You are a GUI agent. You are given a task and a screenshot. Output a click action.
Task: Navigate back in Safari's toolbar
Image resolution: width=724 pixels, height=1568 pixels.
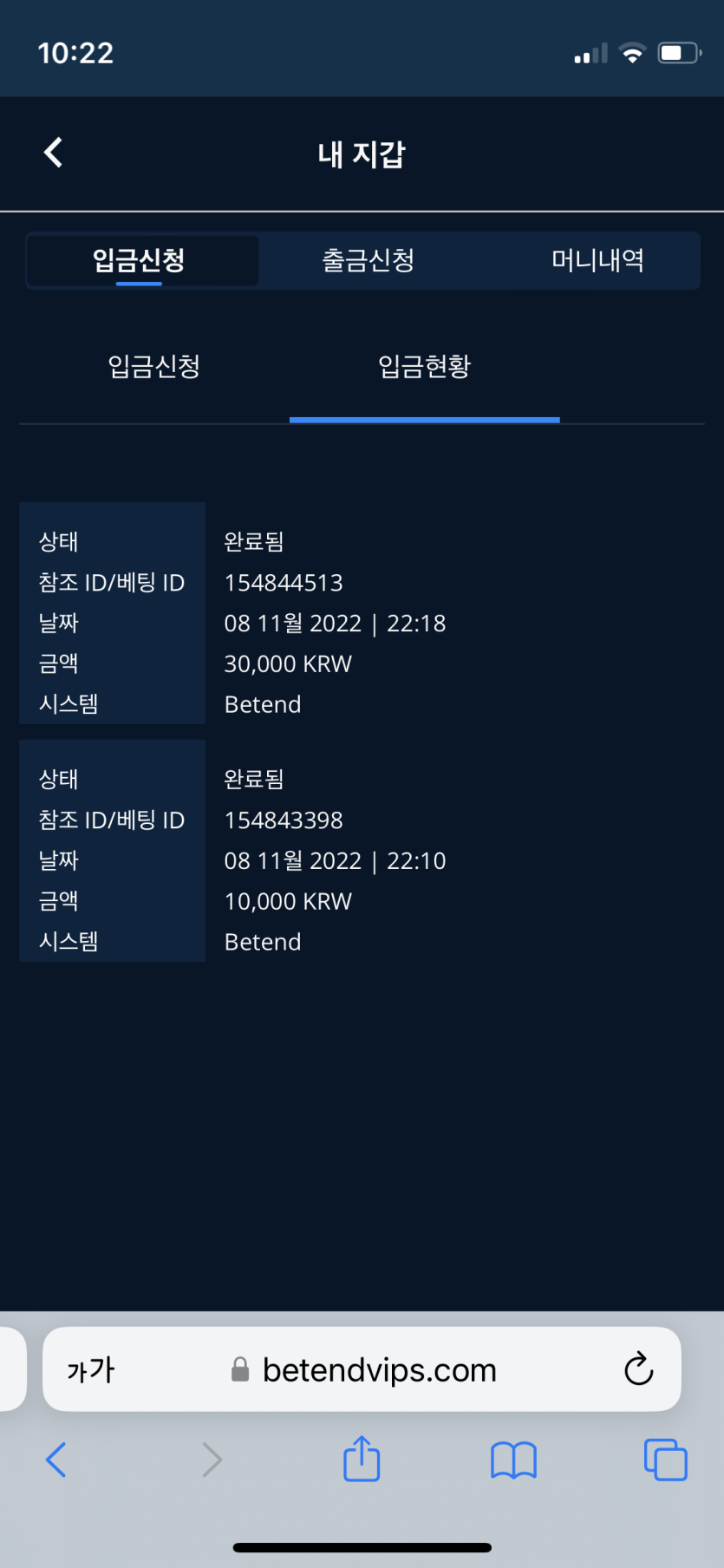tap(56, 1460)
